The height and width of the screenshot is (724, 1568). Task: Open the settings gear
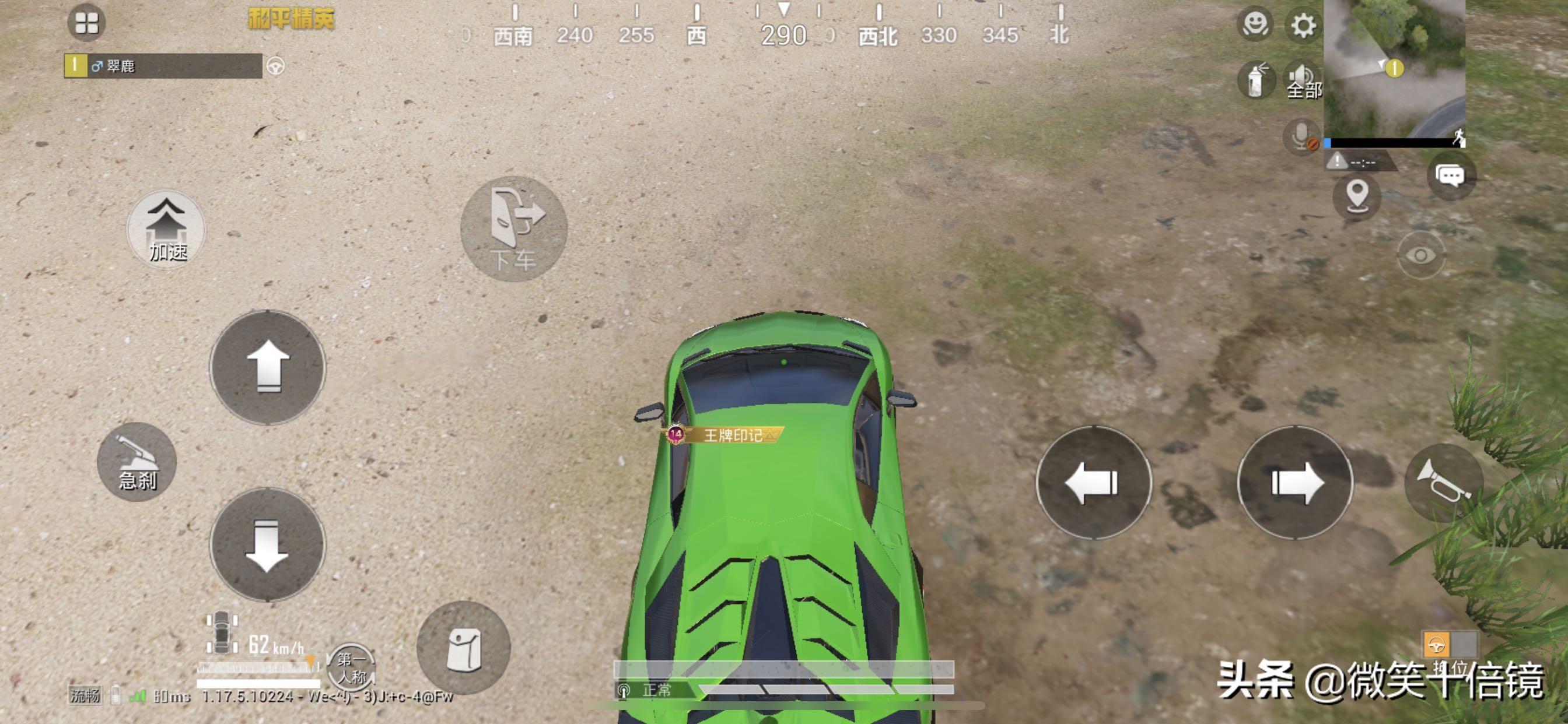click(x=1303, y=26)
